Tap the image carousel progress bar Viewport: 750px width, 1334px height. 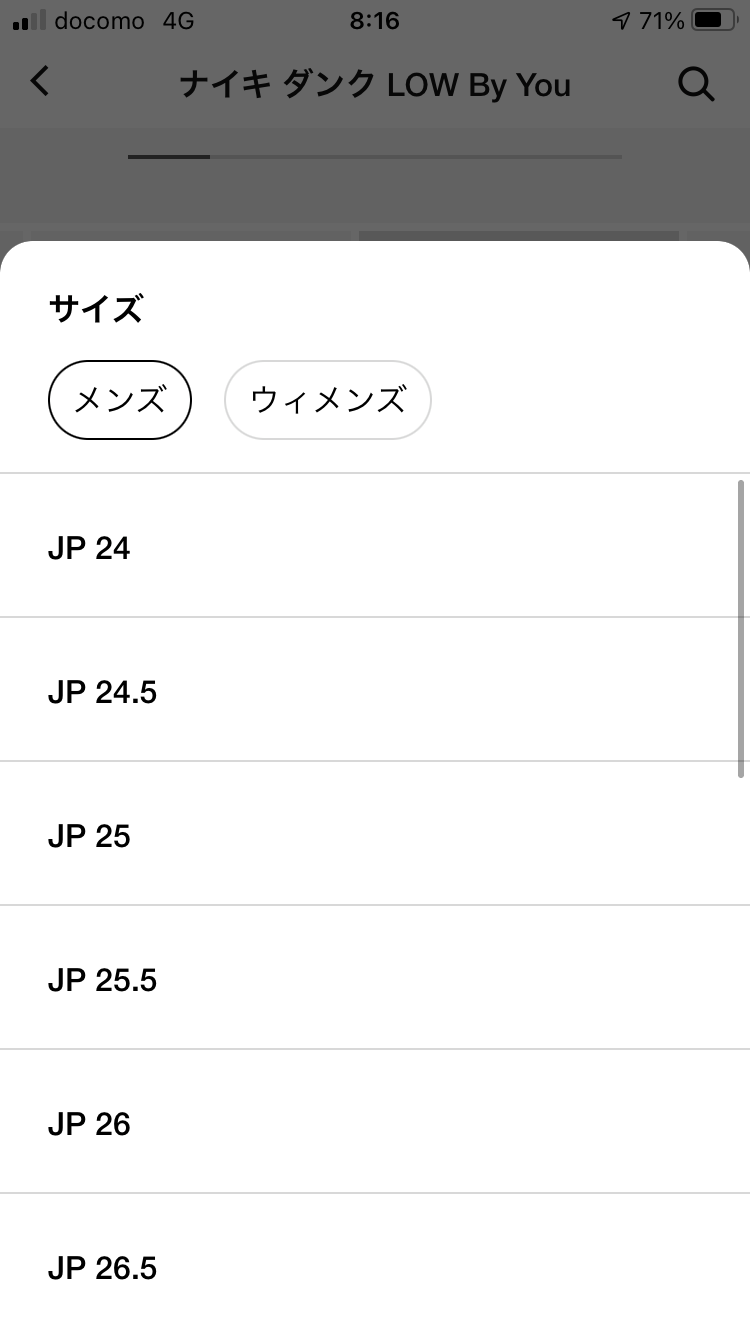pyautogui.click(x=374, y=156)
